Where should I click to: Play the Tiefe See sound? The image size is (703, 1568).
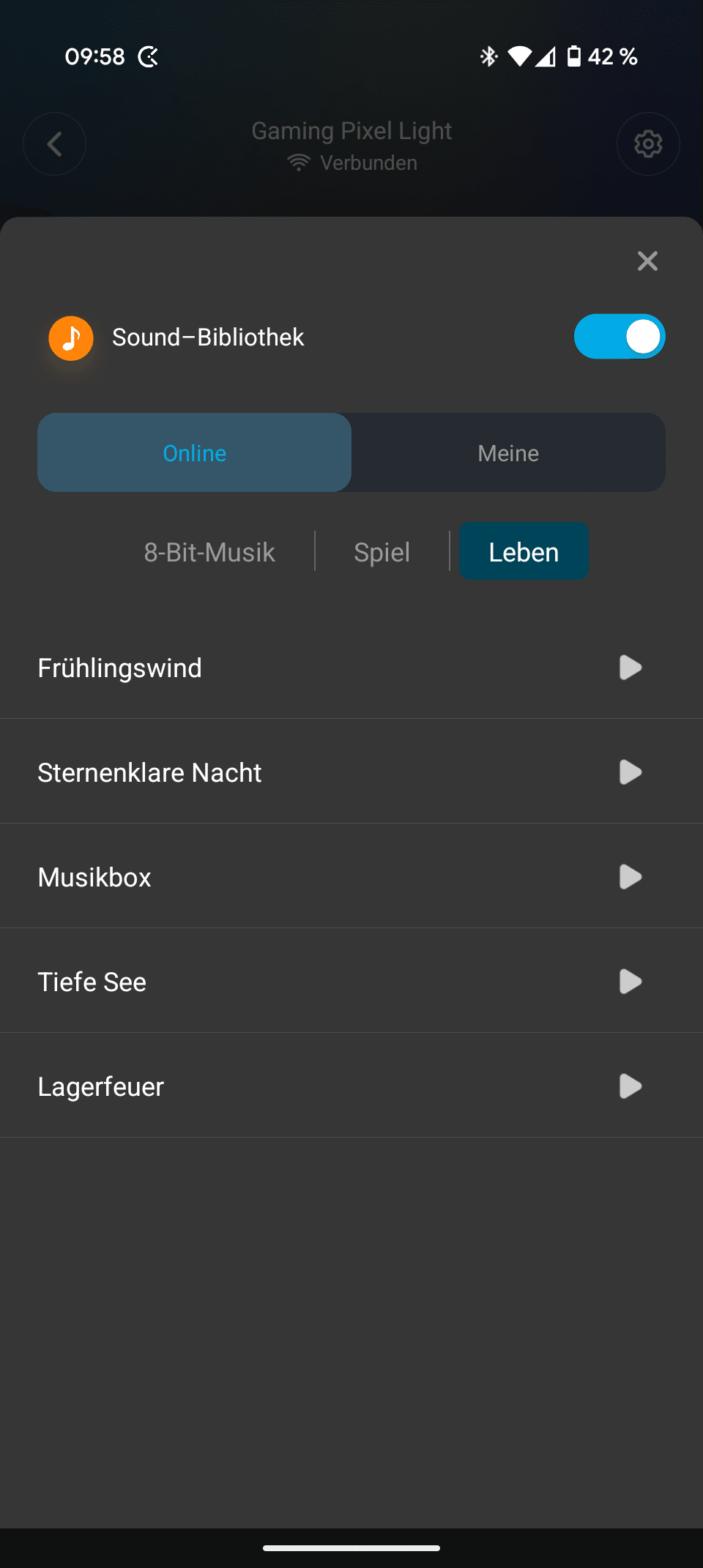630,982
